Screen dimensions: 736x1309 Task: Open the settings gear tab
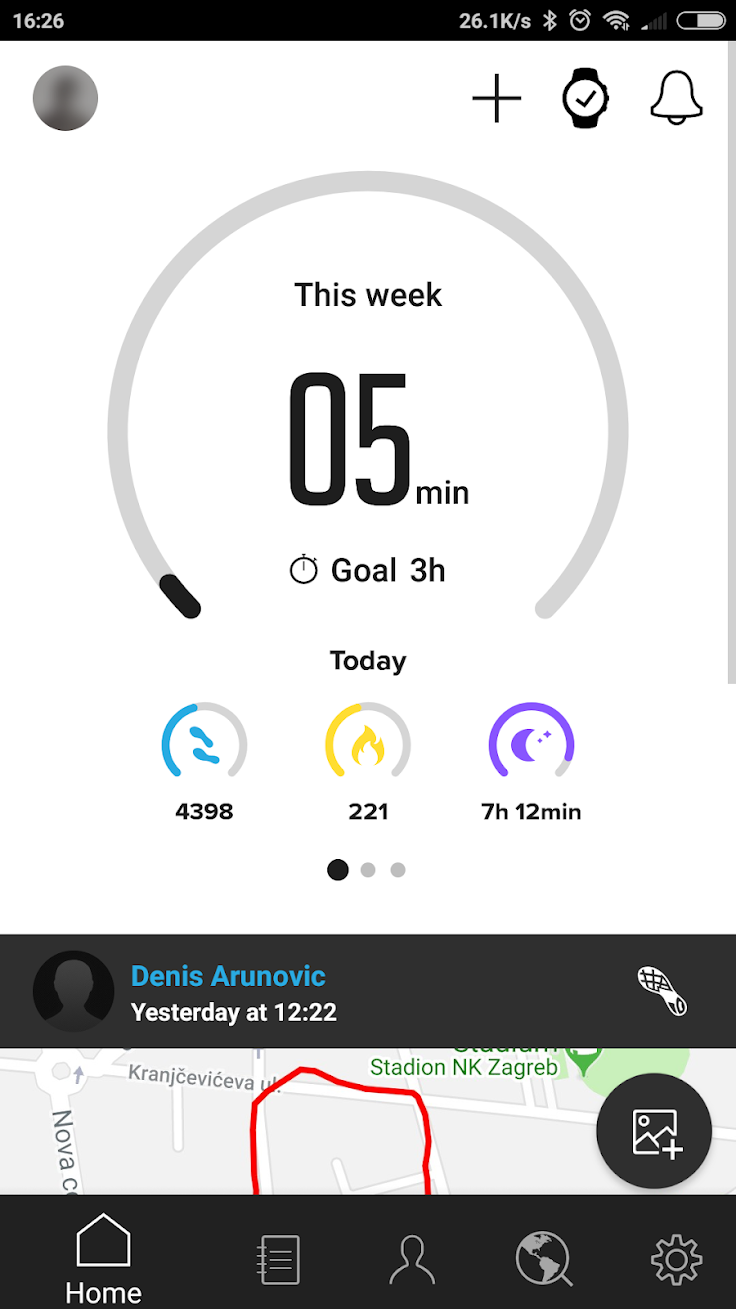click(x=677, y=1258)
